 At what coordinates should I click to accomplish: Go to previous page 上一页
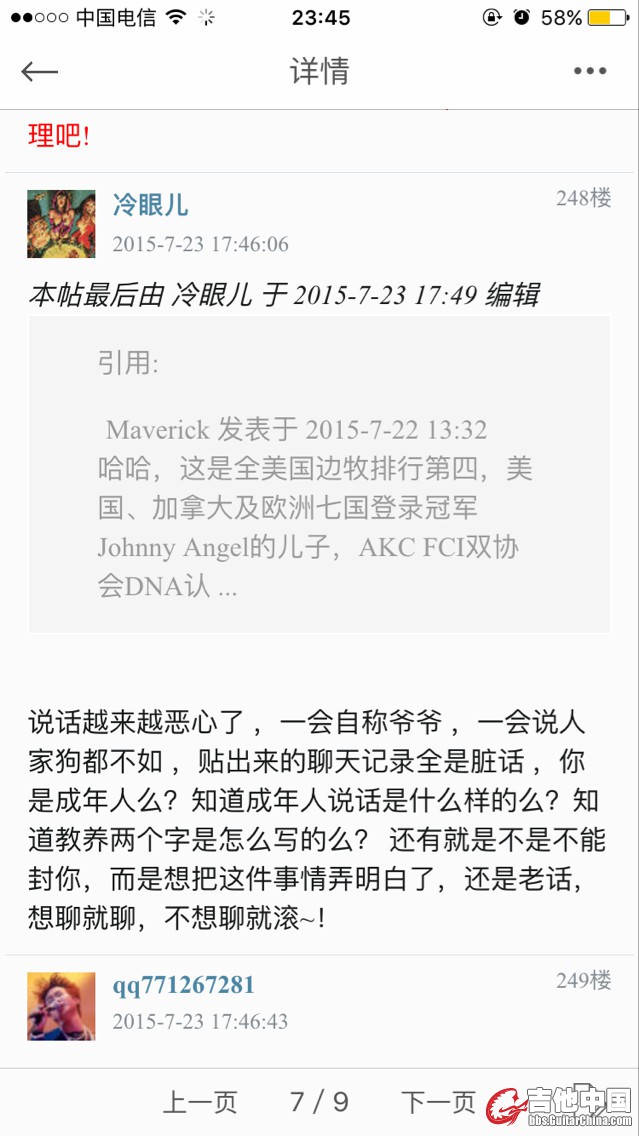click(200, 1102)
